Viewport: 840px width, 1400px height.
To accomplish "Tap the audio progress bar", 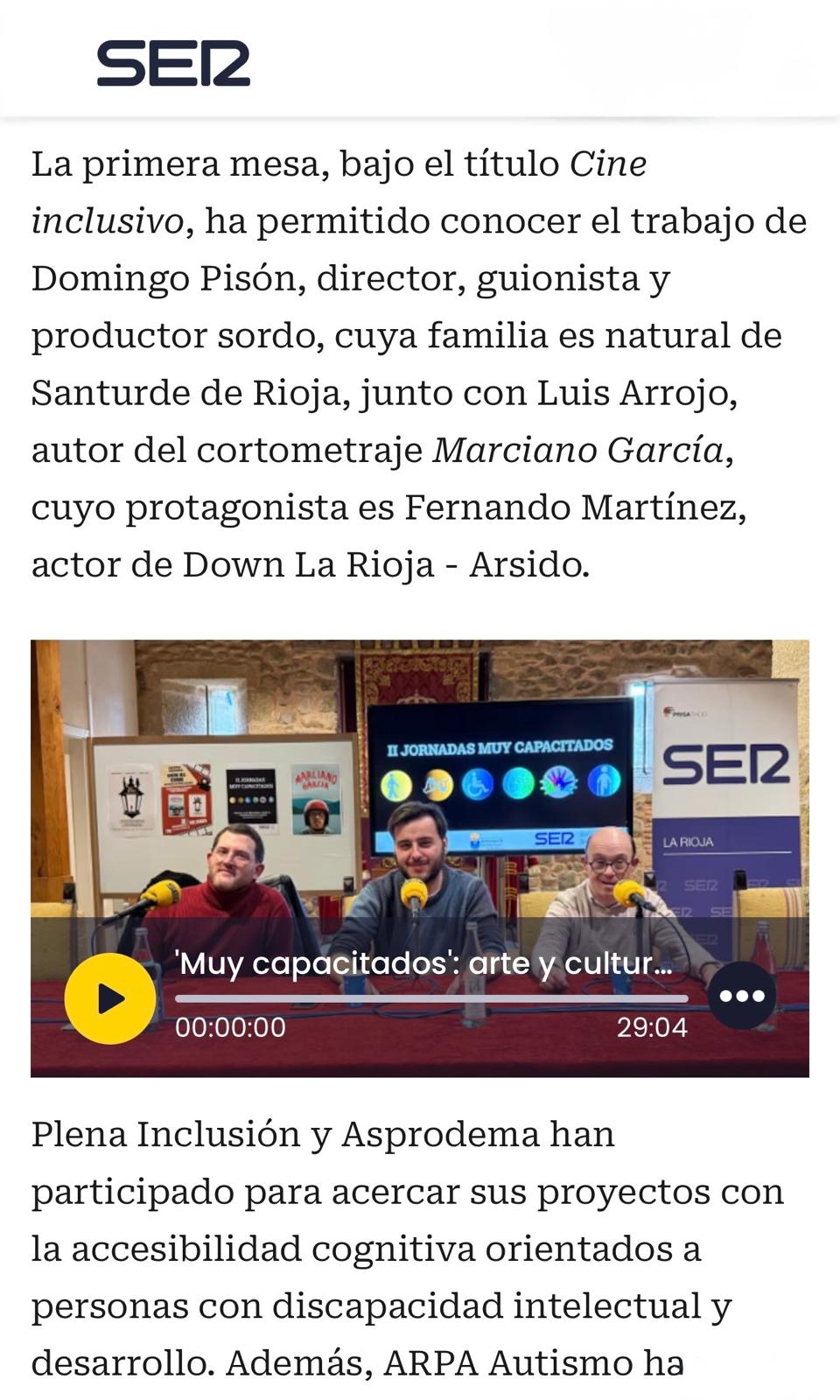I will coord(430,998).
